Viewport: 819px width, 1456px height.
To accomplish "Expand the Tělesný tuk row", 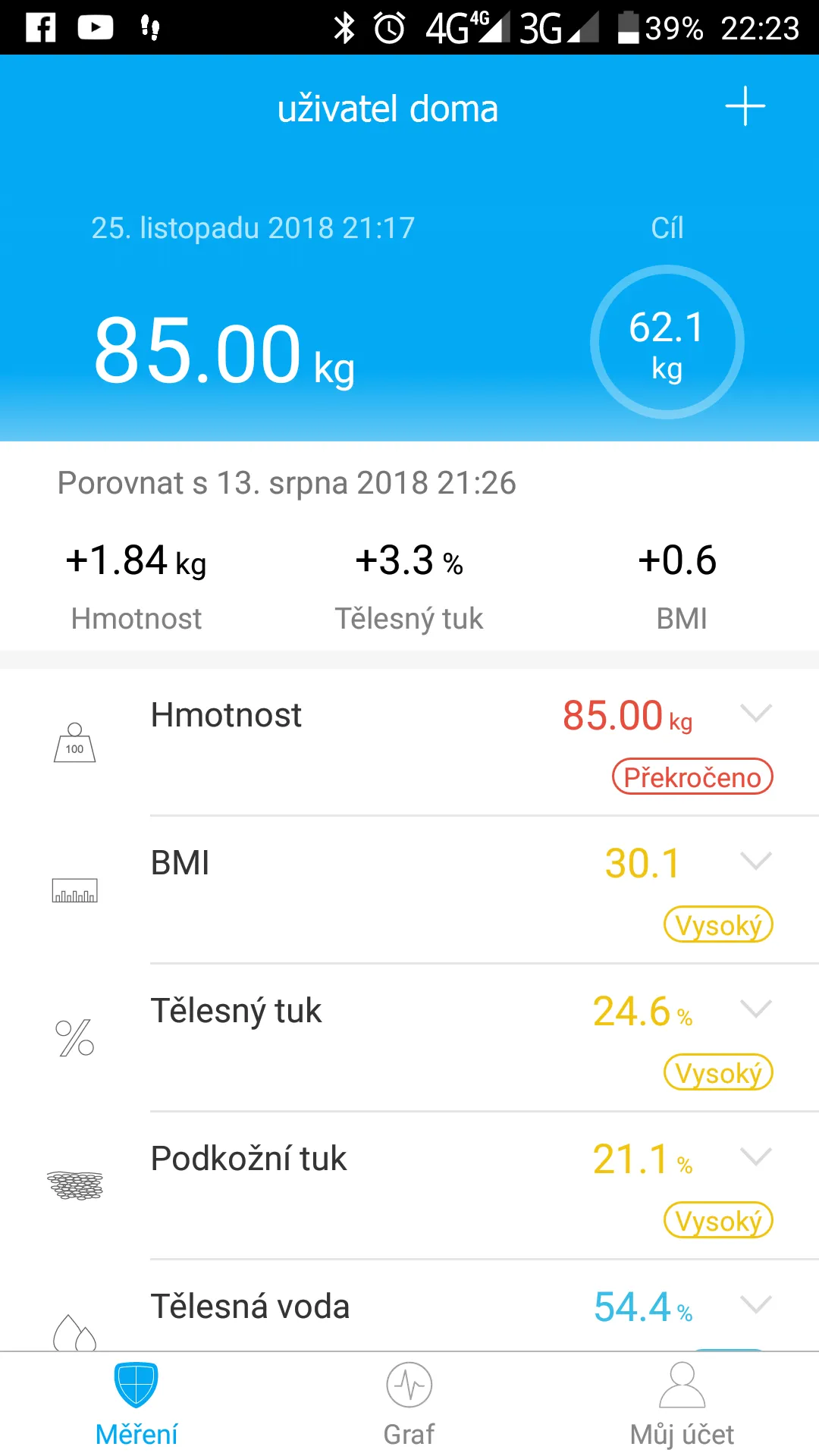I will tap(755, 1009).
